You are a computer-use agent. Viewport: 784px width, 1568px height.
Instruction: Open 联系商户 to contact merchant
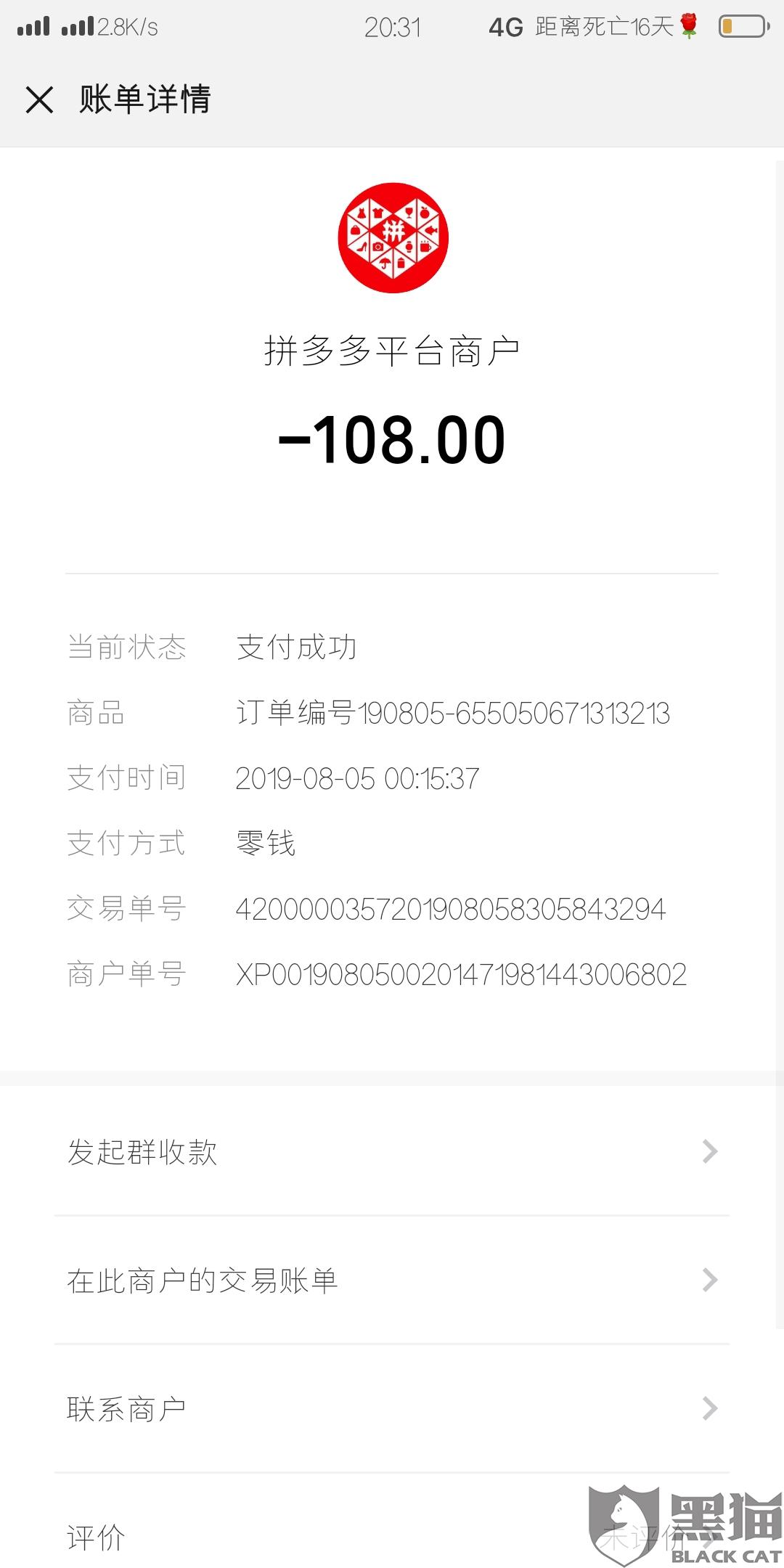(x=392, y=1409)
